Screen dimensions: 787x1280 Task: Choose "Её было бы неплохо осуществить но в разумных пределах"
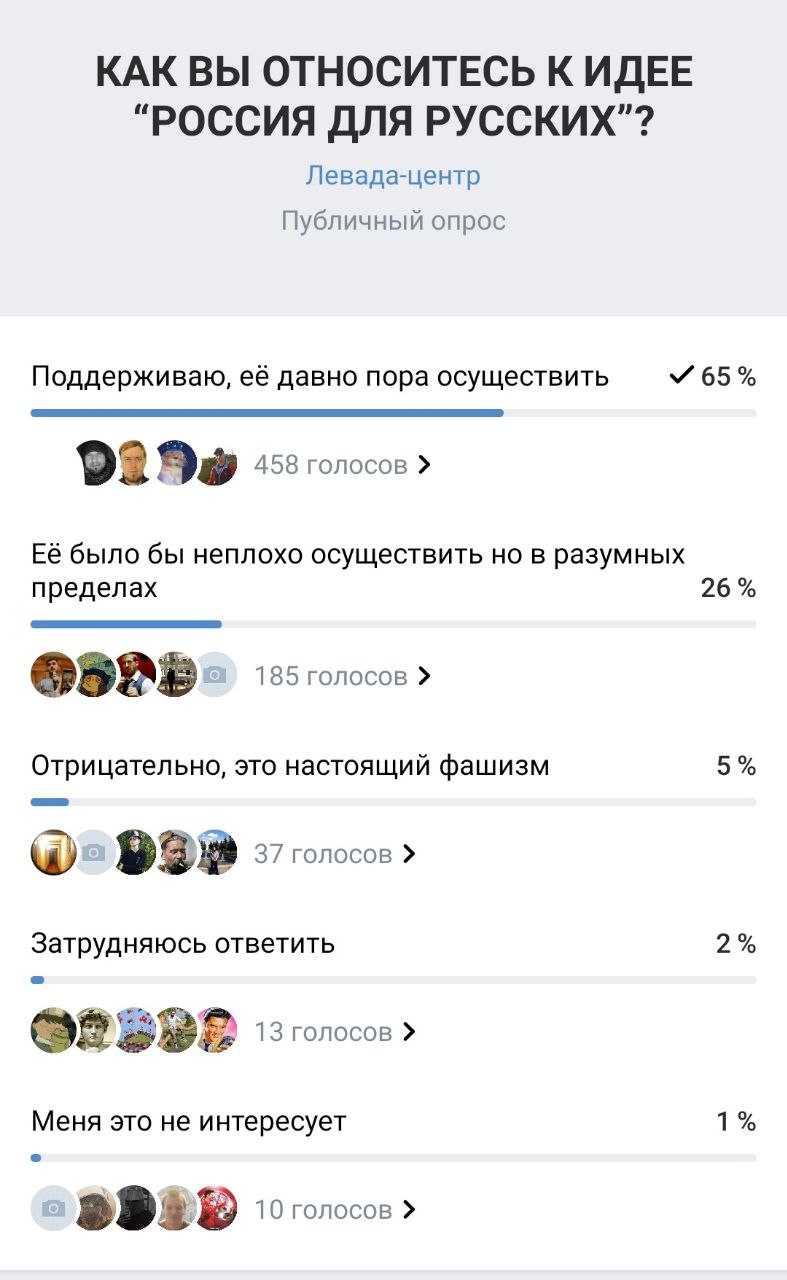point(357,571)
